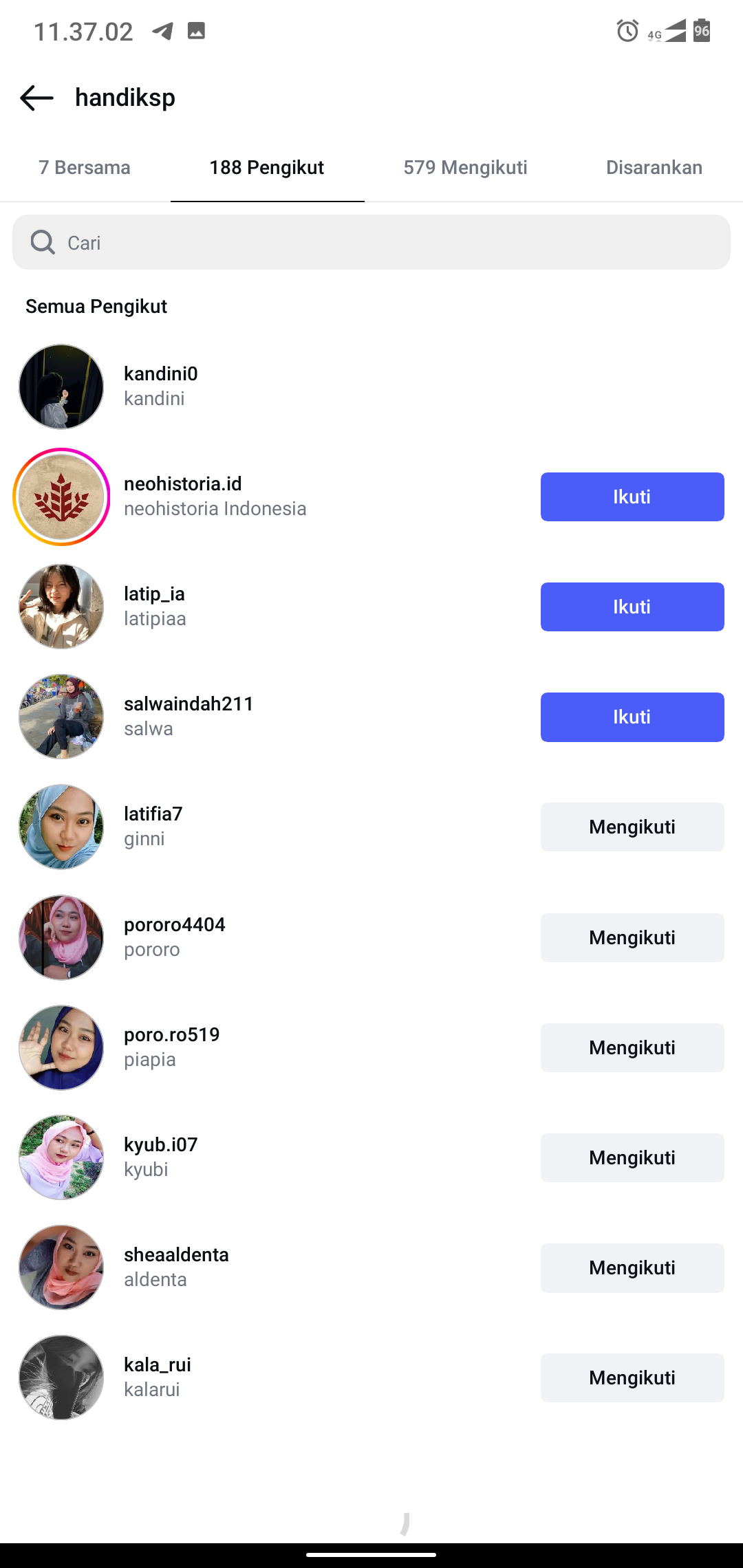743x1568 pixels.
Task: Open latip_ia's profile from username
Action: [154, 594]
